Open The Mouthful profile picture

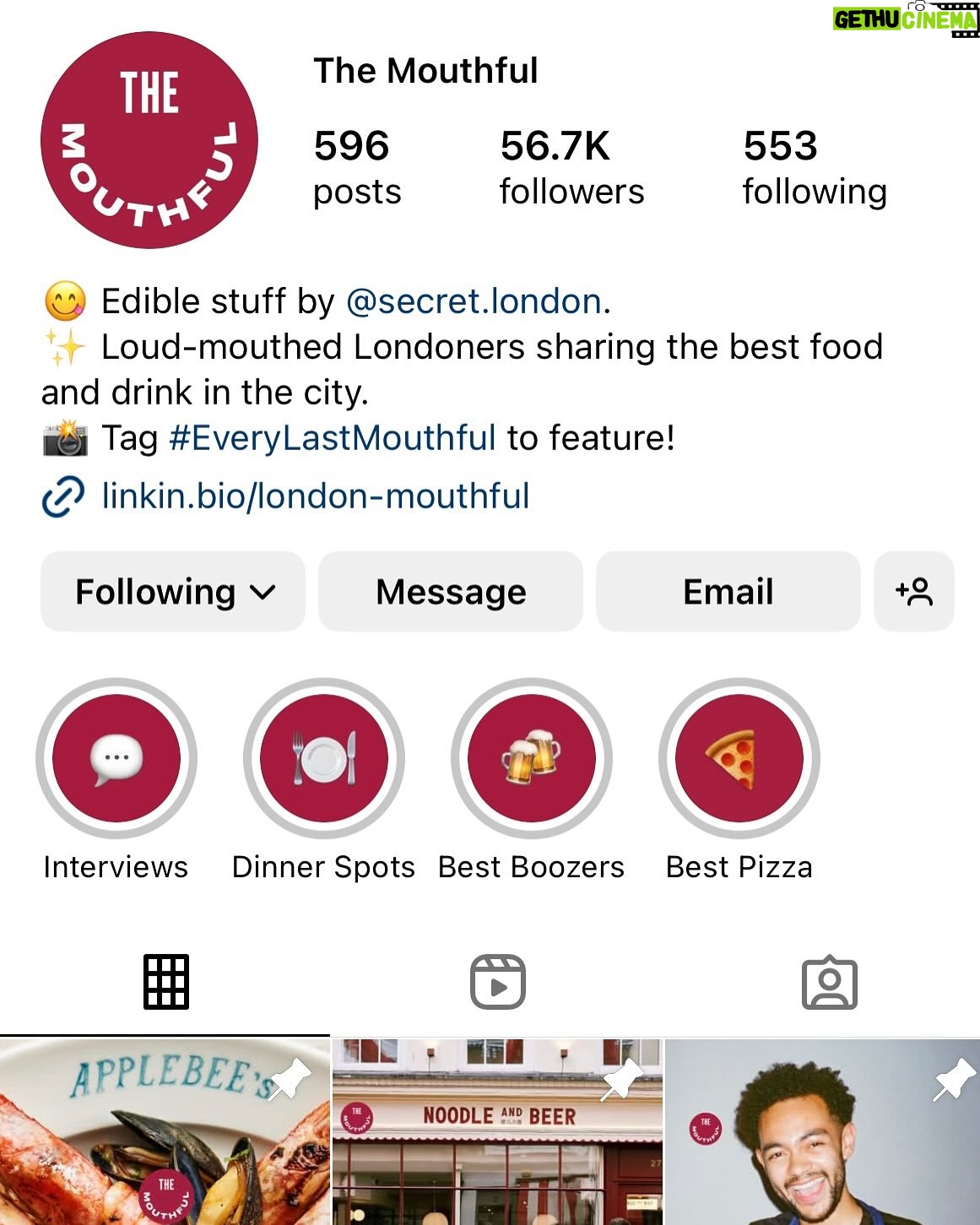149,140
